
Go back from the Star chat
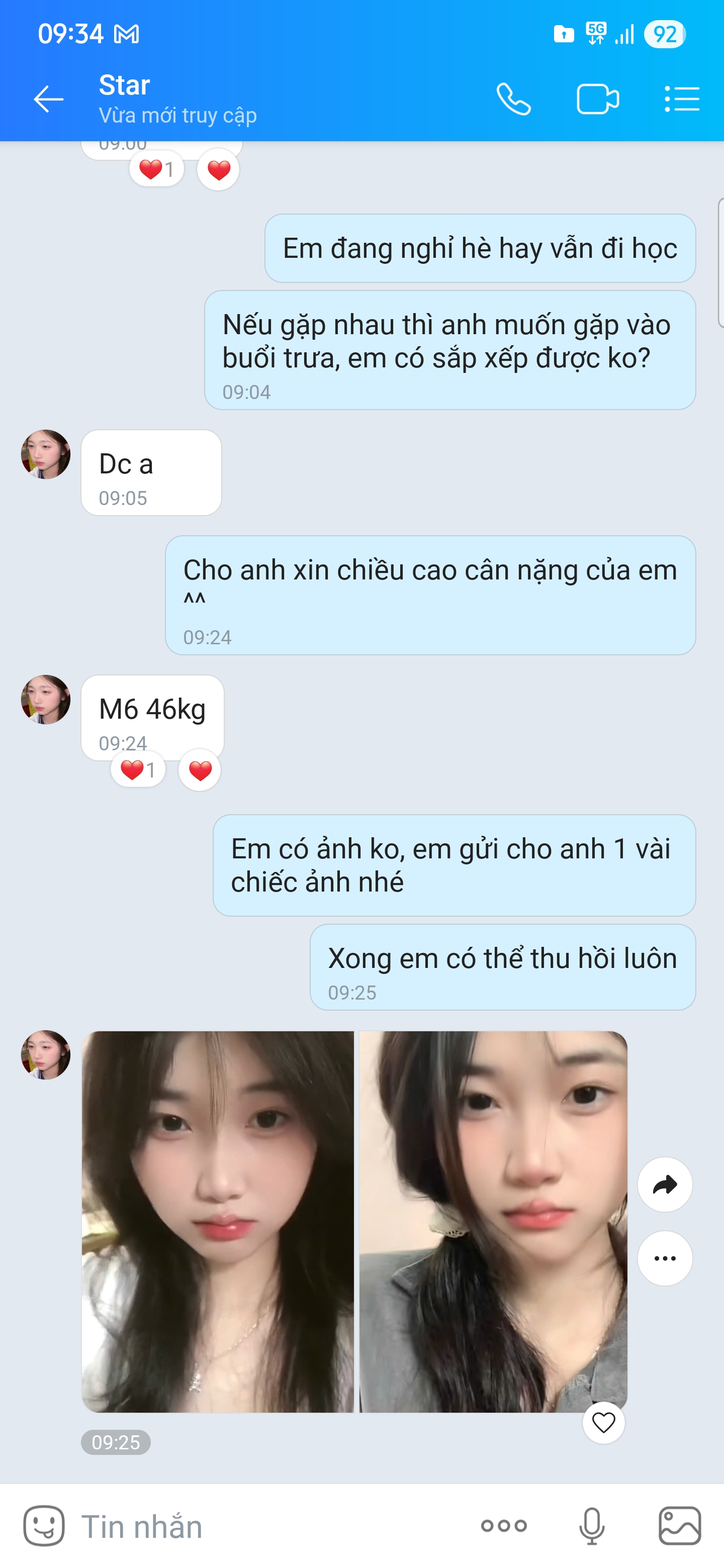coord(49,99)
